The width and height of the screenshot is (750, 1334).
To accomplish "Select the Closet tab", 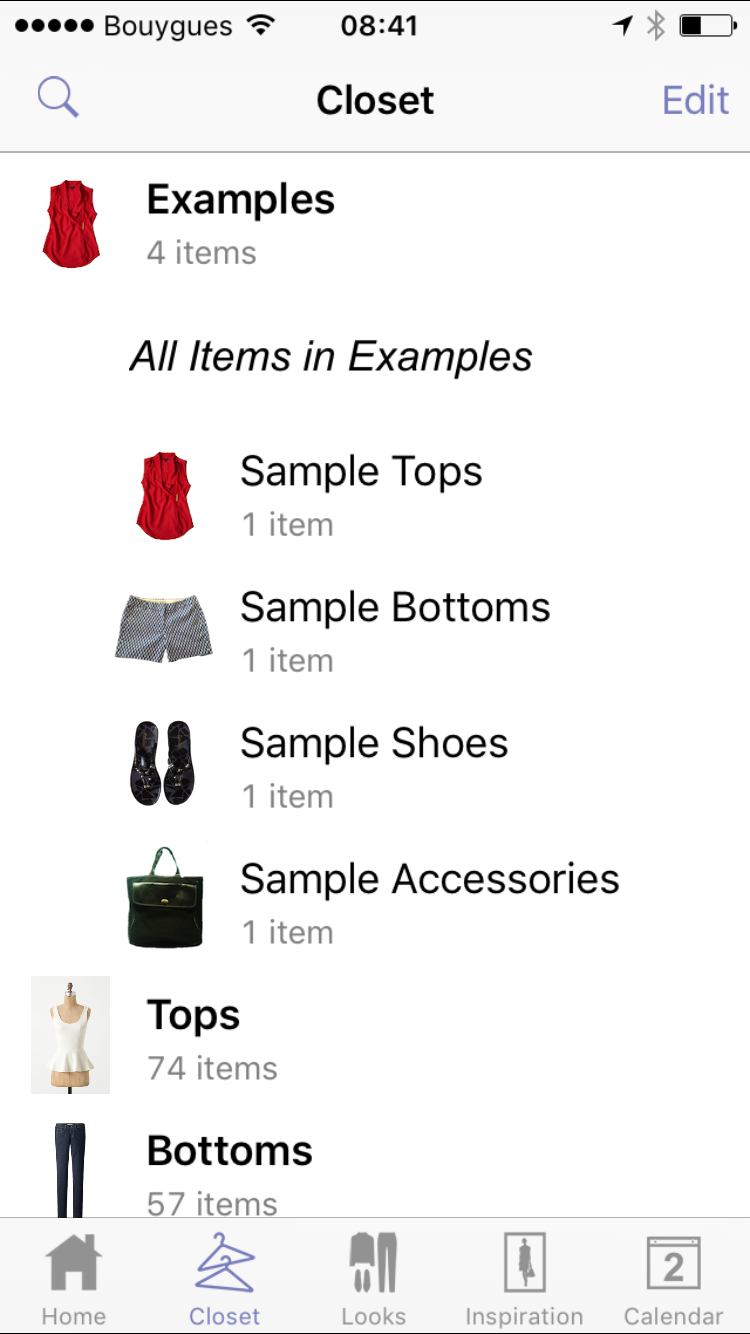I will click(x=224, y=1279).
